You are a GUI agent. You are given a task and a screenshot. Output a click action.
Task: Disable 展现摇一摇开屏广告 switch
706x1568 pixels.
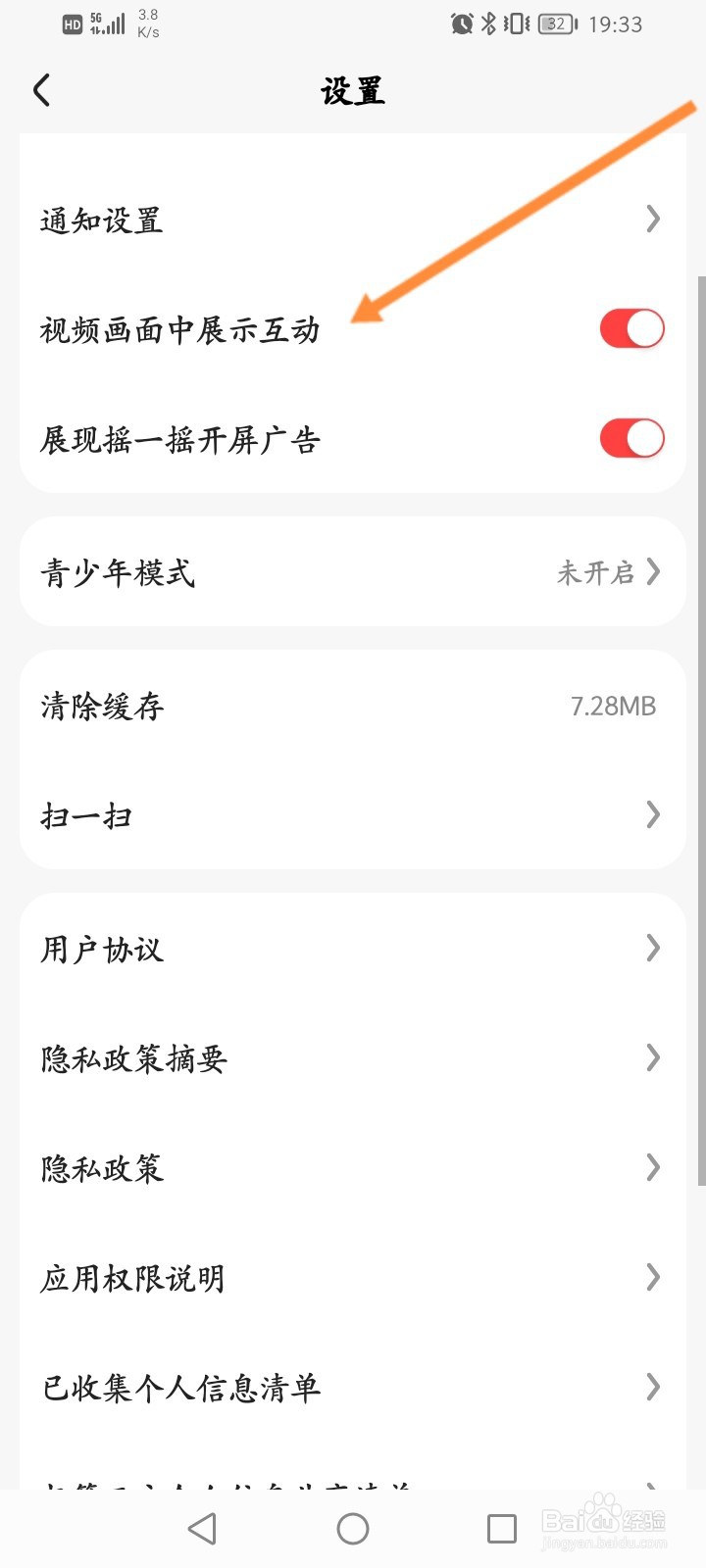[631, 439]
